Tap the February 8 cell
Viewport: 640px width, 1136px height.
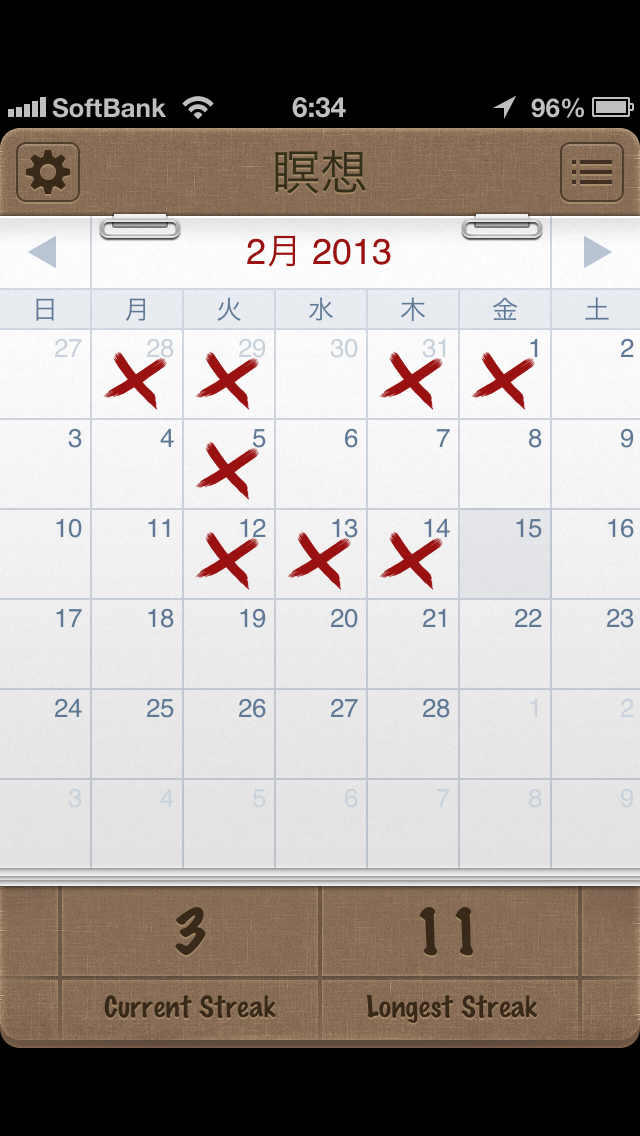point(505,464)
